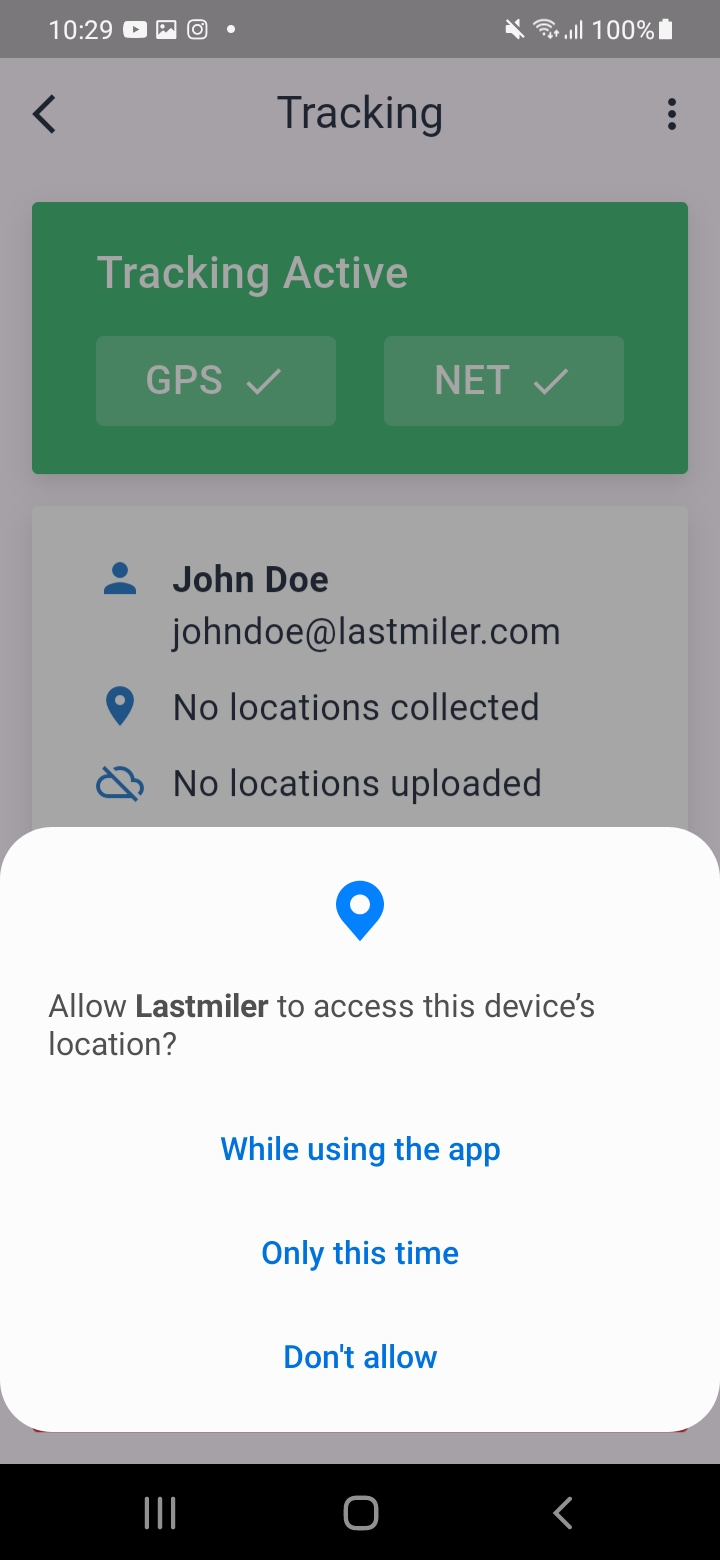Open the recent apps view
720x1560 pixels.
click(160, 1513)
